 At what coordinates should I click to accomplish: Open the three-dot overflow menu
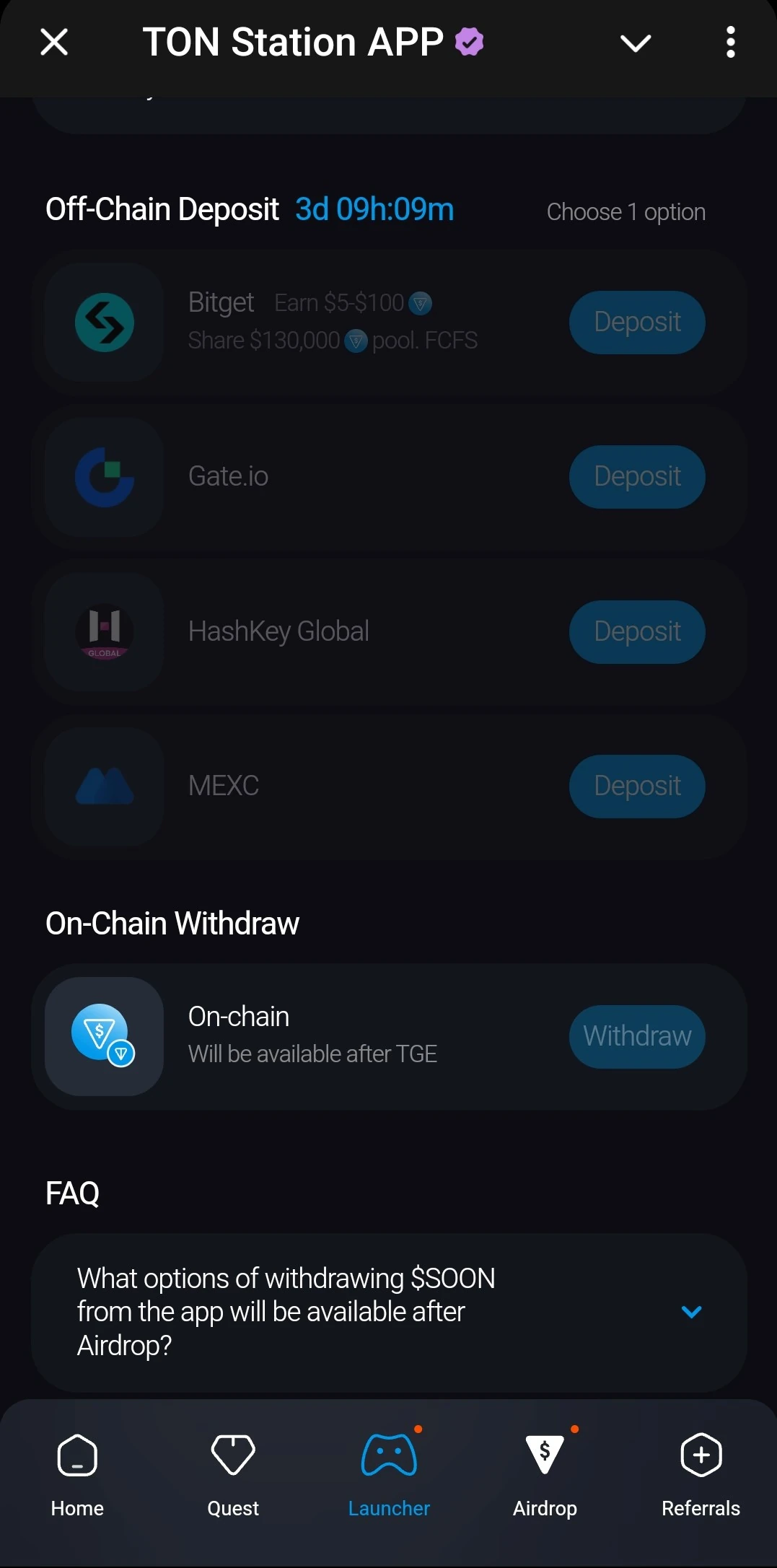point(730,41)
